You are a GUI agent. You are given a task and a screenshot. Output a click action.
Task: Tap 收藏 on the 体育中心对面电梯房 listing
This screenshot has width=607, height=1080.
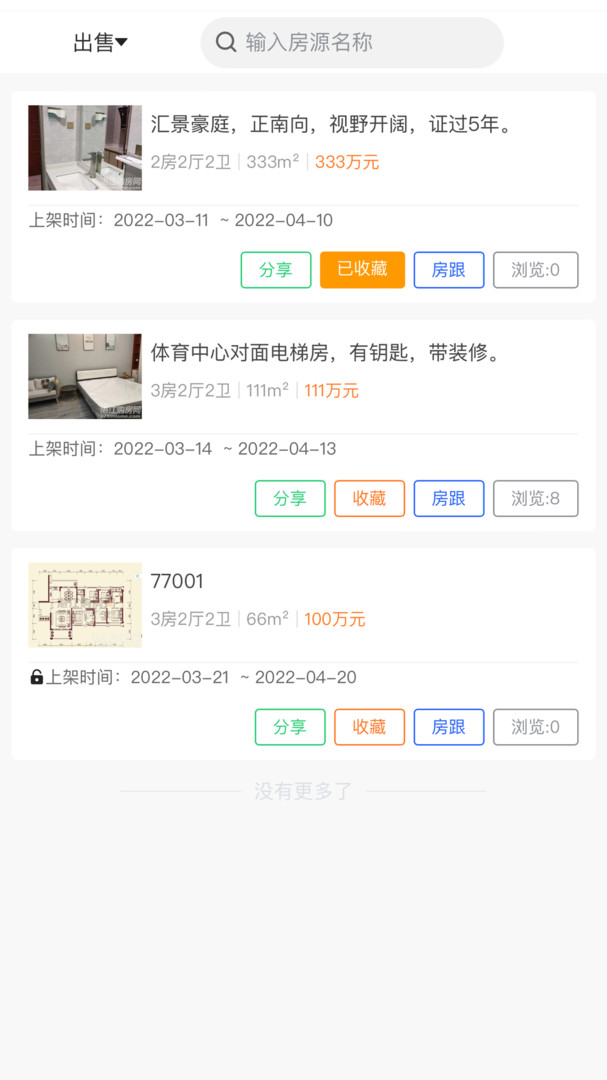(x=369, y=499)
